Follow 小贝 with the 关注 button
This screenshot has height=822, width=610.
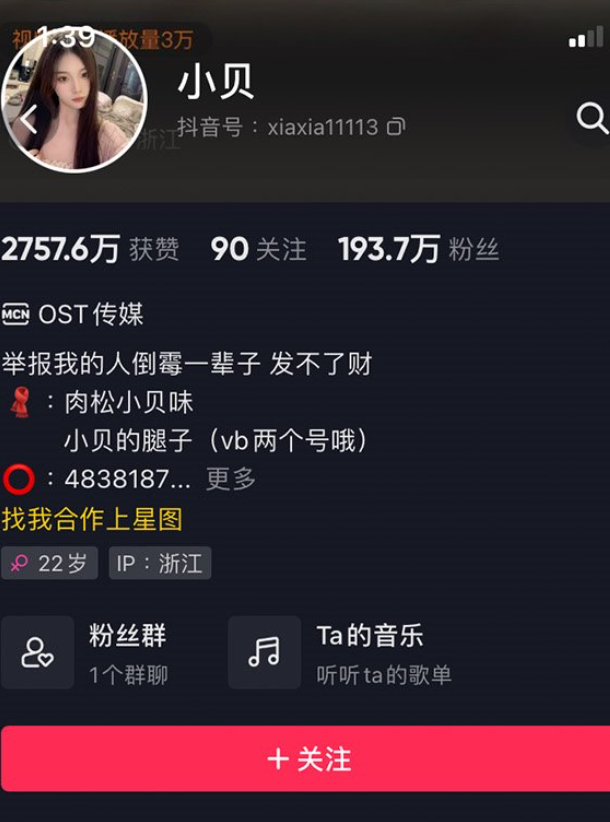[305, 759]
